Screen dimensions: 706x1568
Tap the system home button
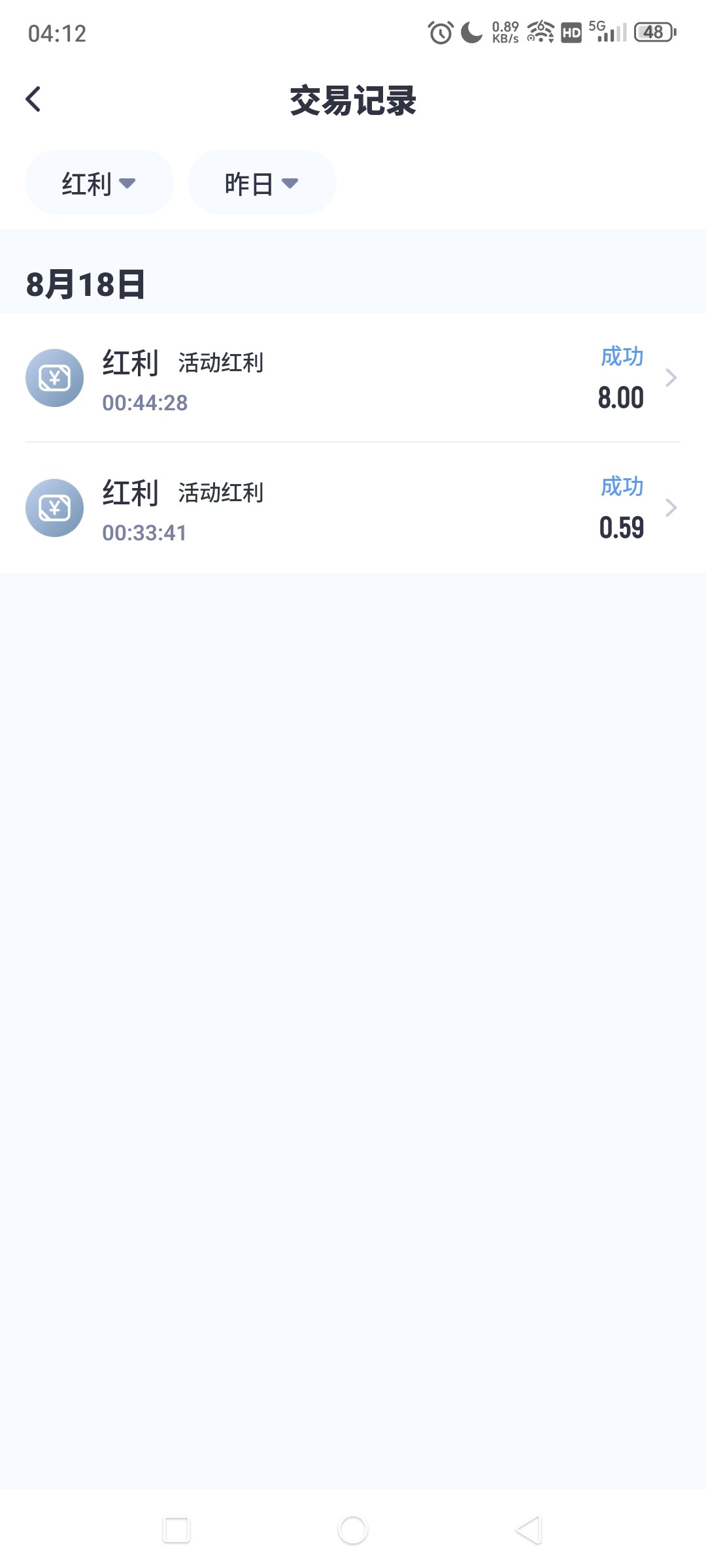[353, 1529]
